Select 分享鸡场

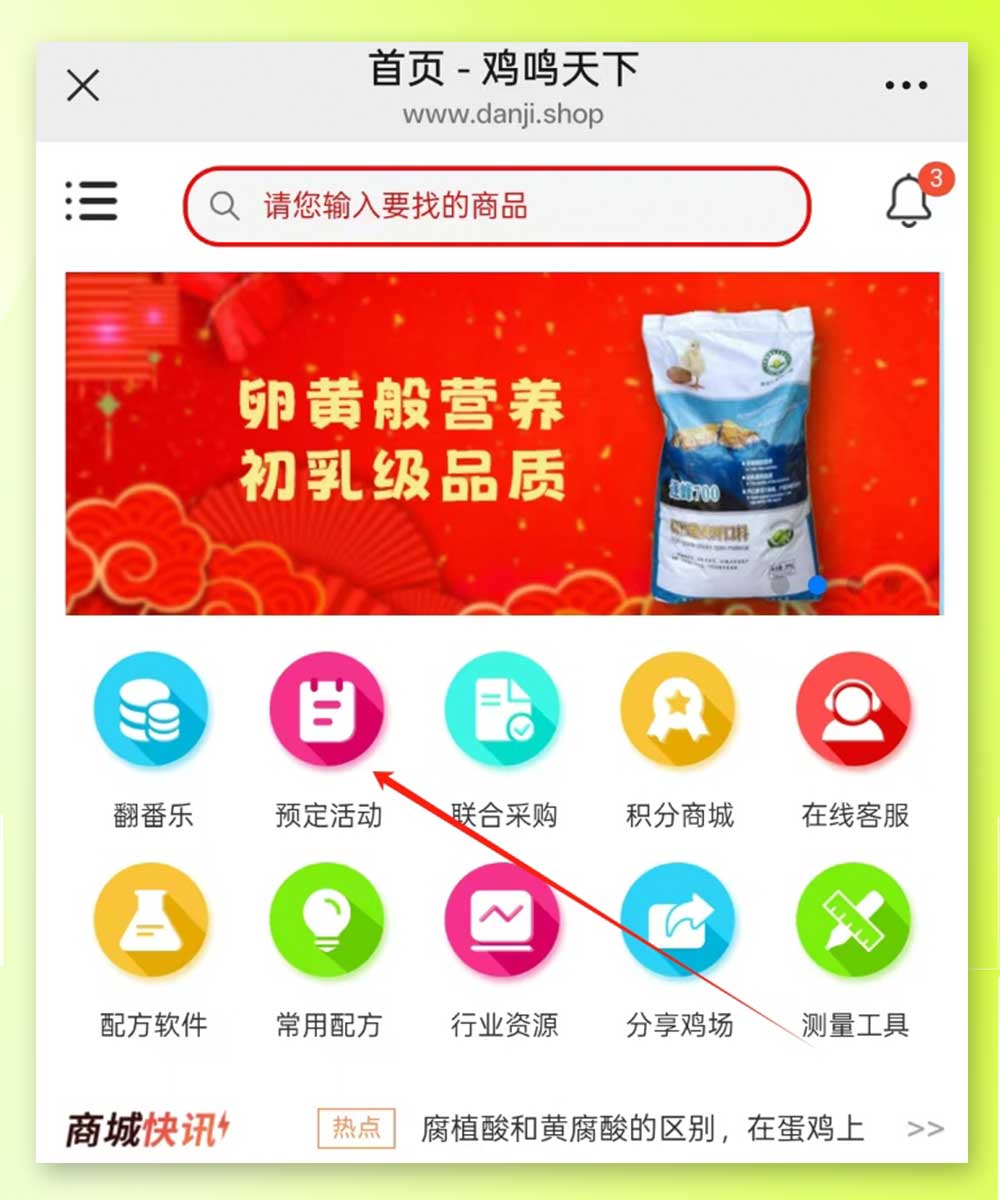[679, 921]
